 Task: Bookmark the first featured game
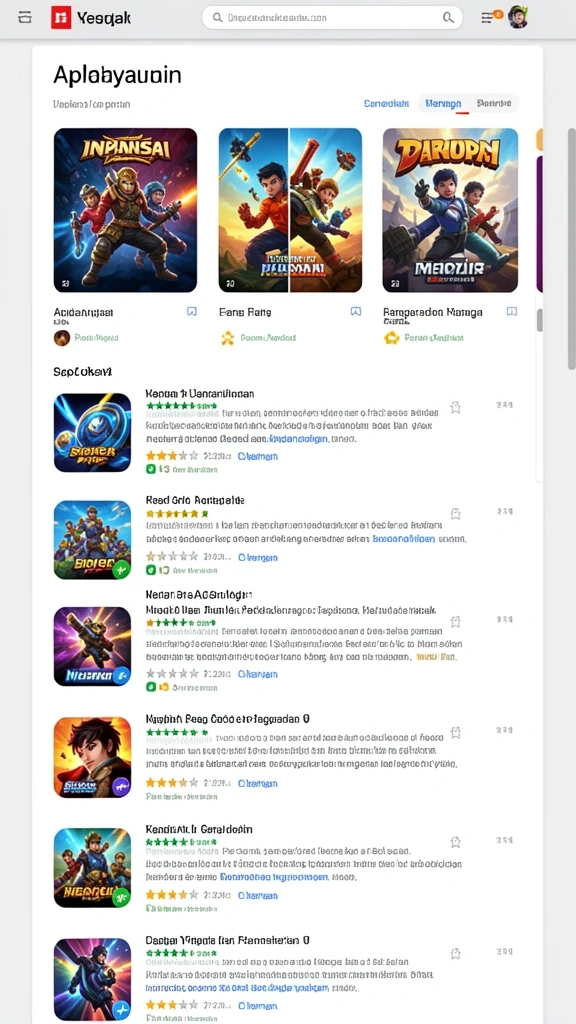[191, 312]
